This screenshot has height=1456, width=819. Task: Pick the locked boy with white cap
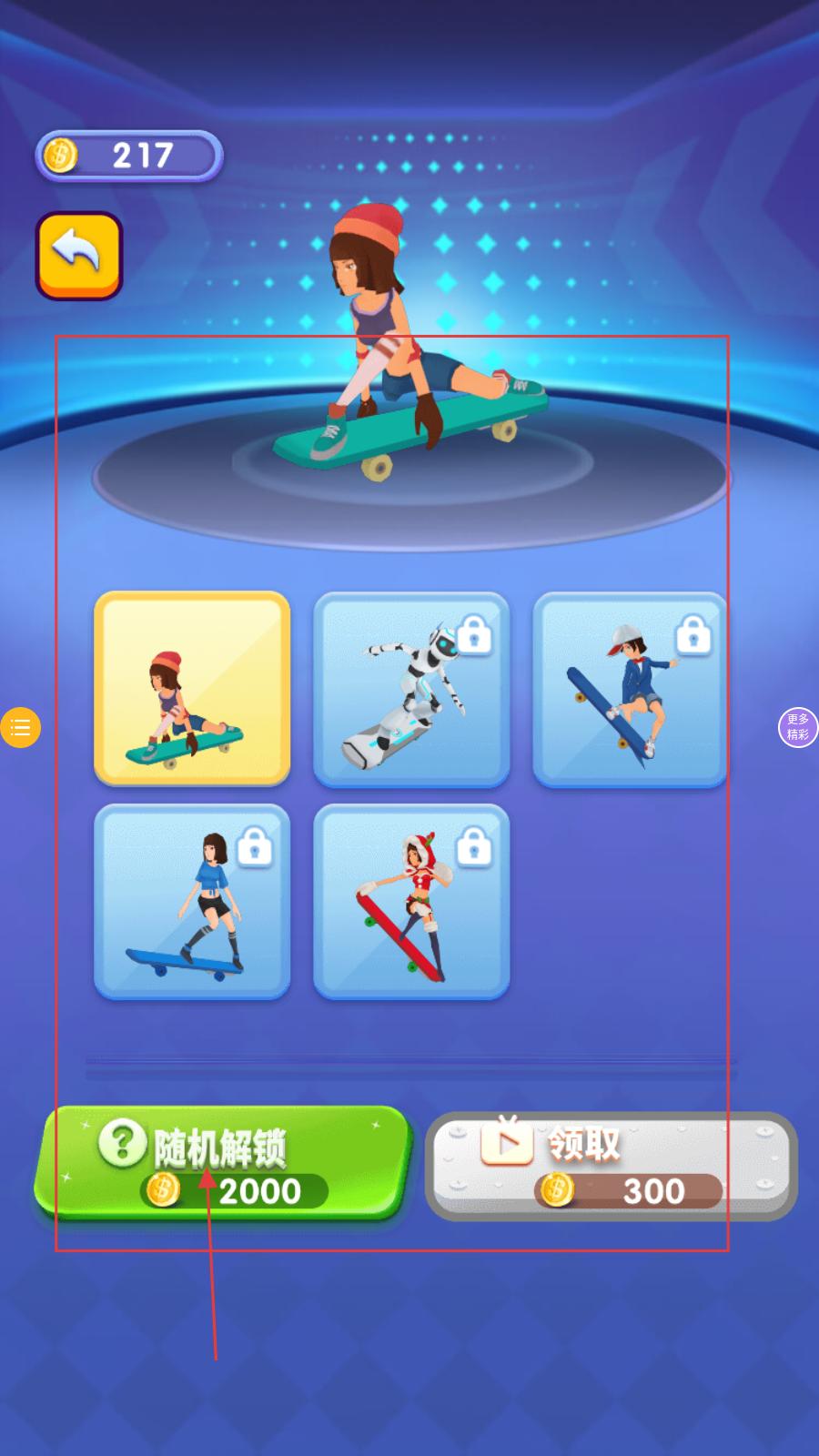(x=630, y=689)
